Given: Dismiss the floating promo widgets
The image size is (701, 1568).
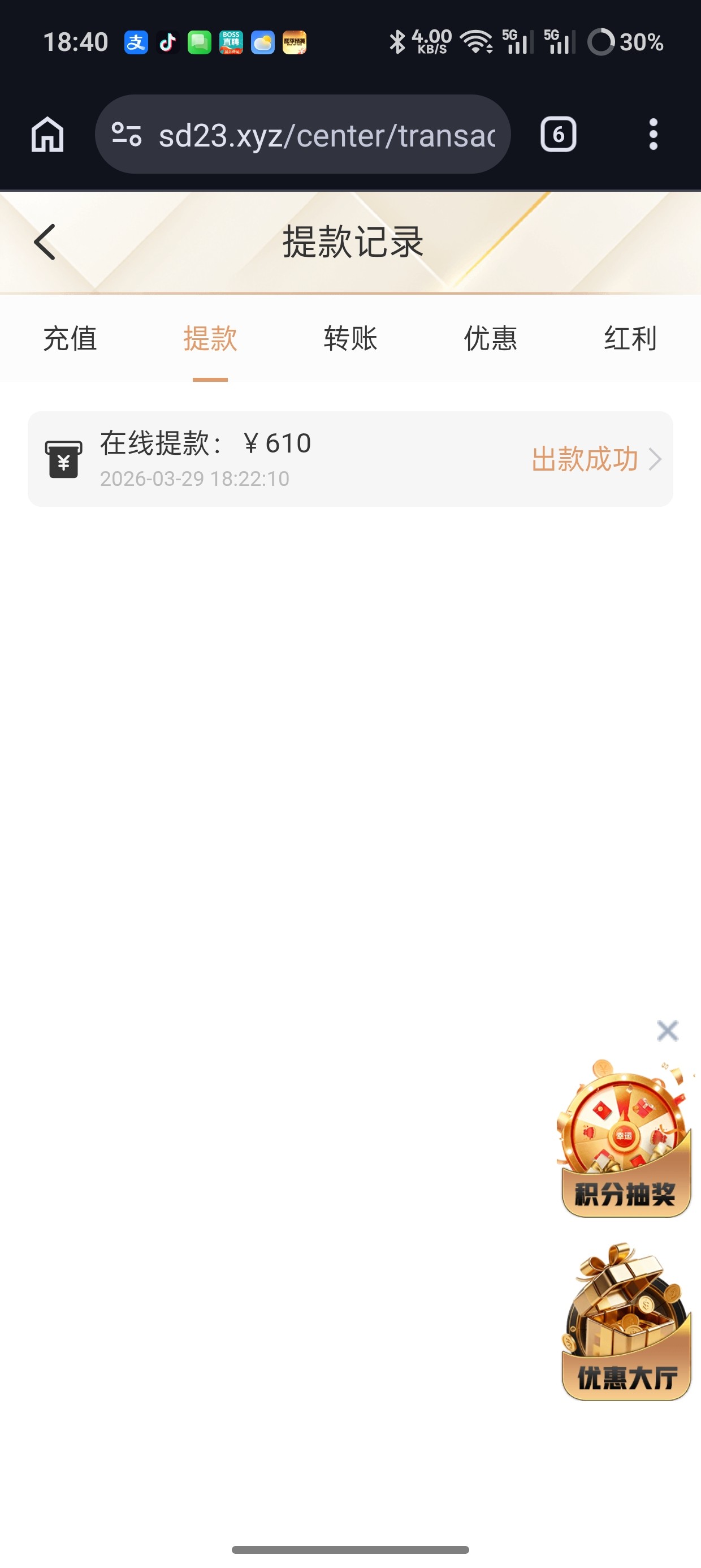Looking at the screenshot, I should (x=668, y=1031).
